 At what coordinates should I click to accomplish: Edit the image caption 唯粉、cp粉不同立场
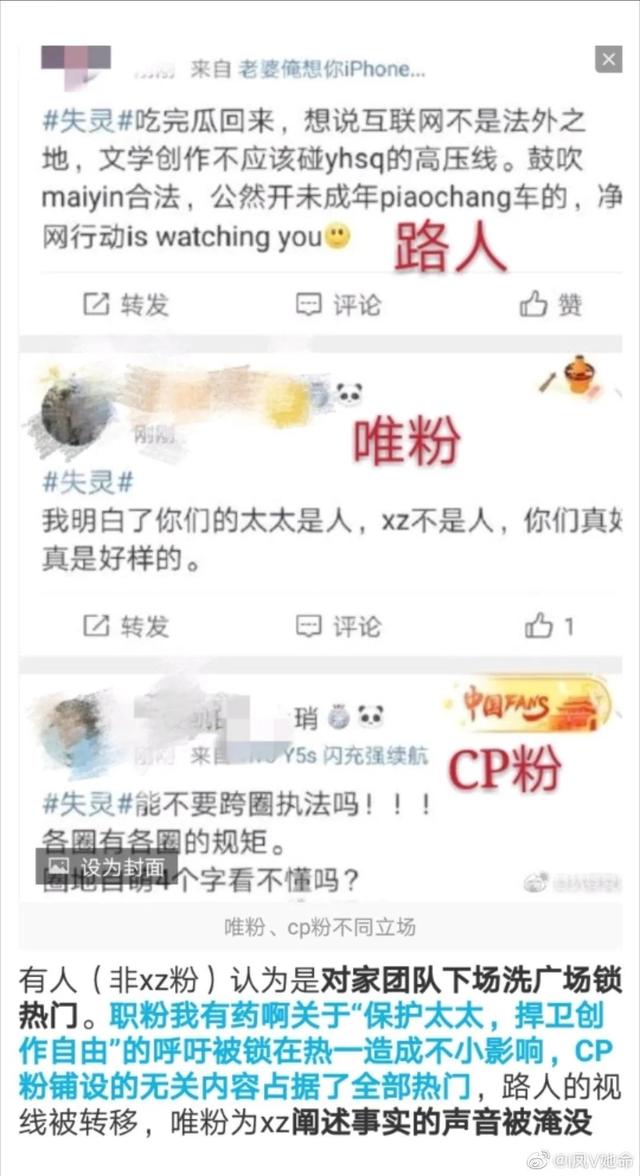point(320,927)
